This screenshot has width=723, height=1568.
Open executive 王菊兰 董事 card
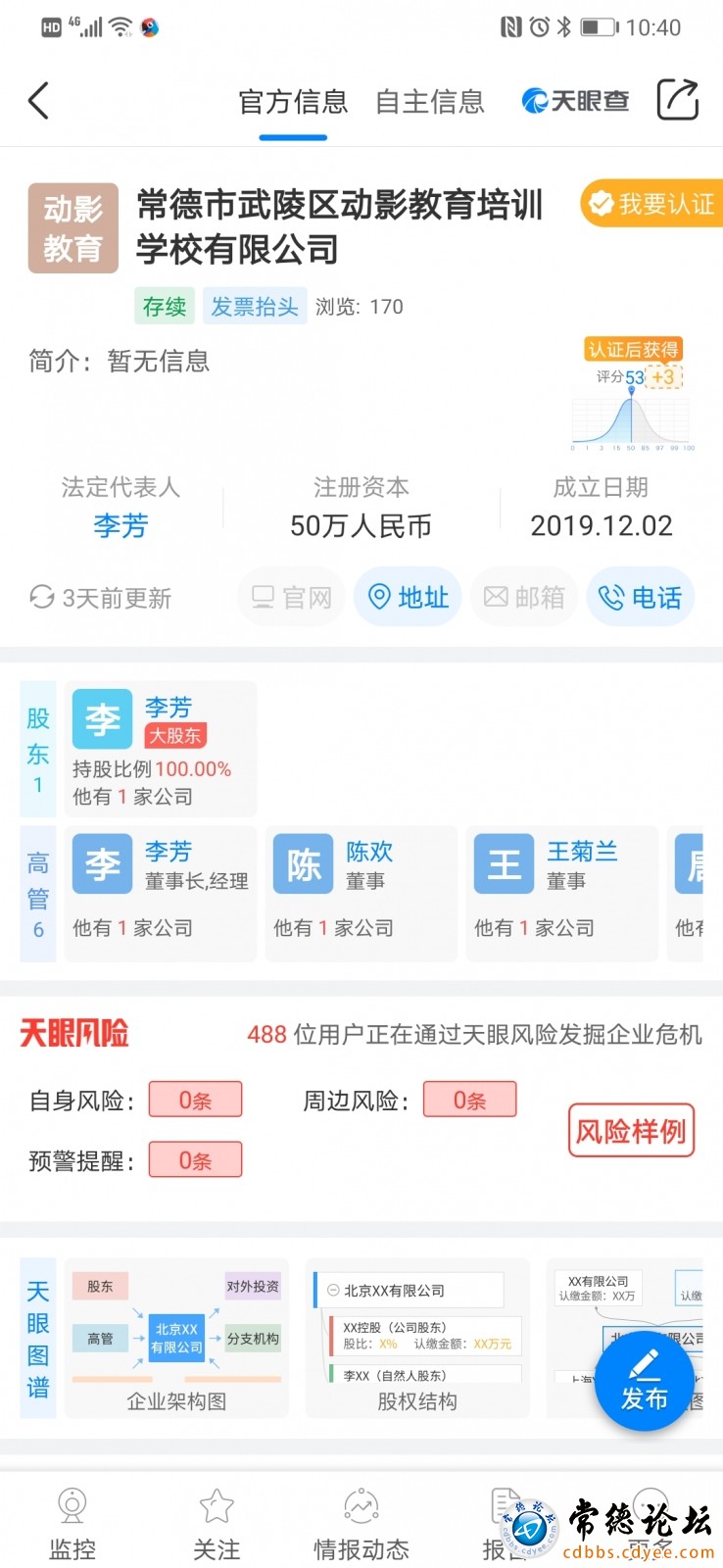point(561,893)
